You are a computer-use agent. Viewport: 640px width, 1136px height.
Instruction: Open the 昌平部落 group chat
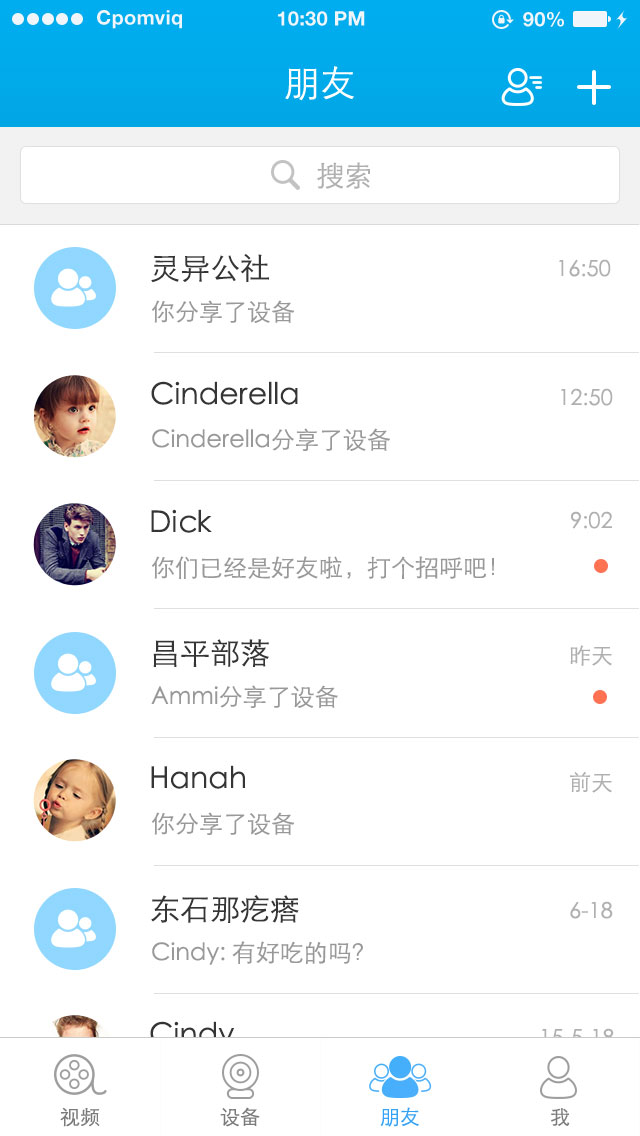pos(320,673)
